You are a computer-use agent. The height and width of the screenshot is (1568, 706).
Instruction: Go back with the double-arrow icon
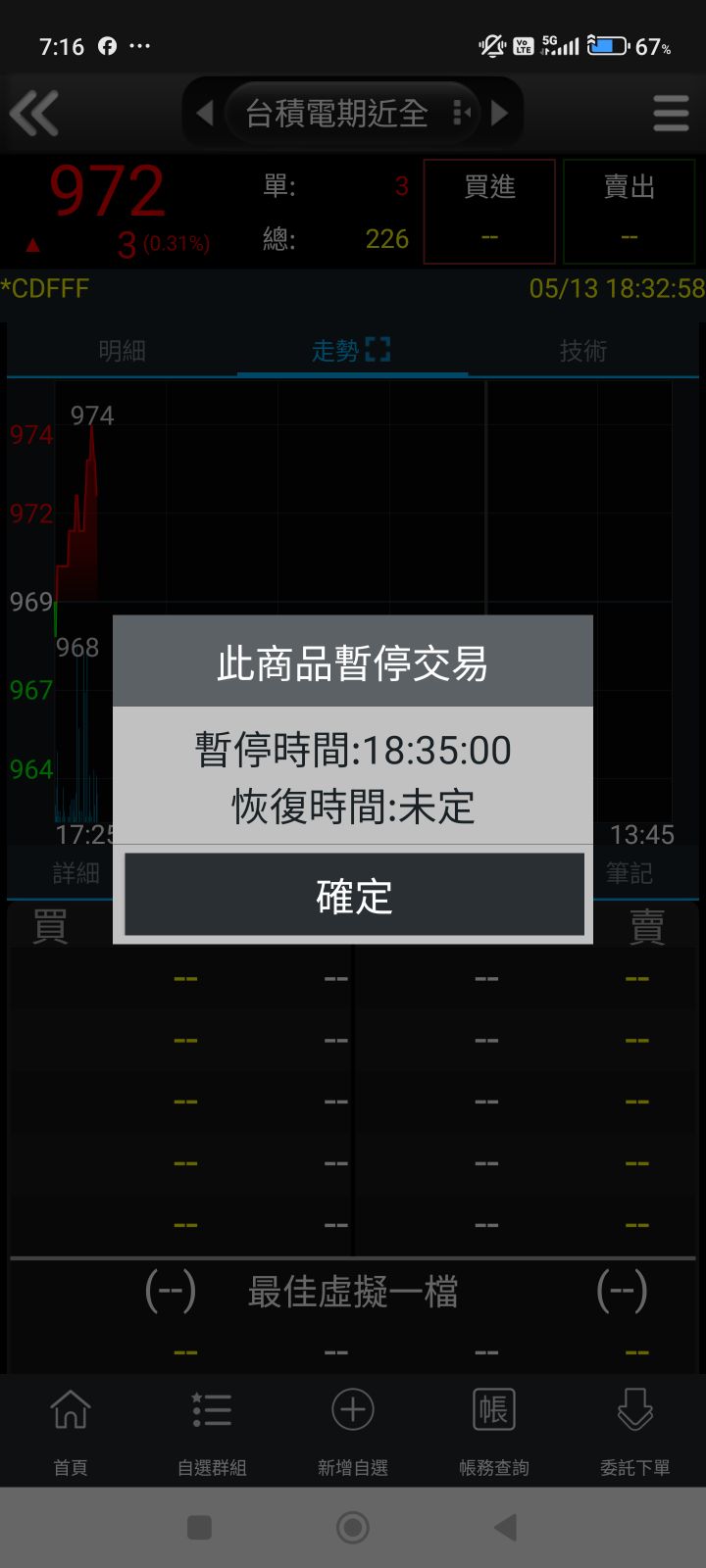34,114
